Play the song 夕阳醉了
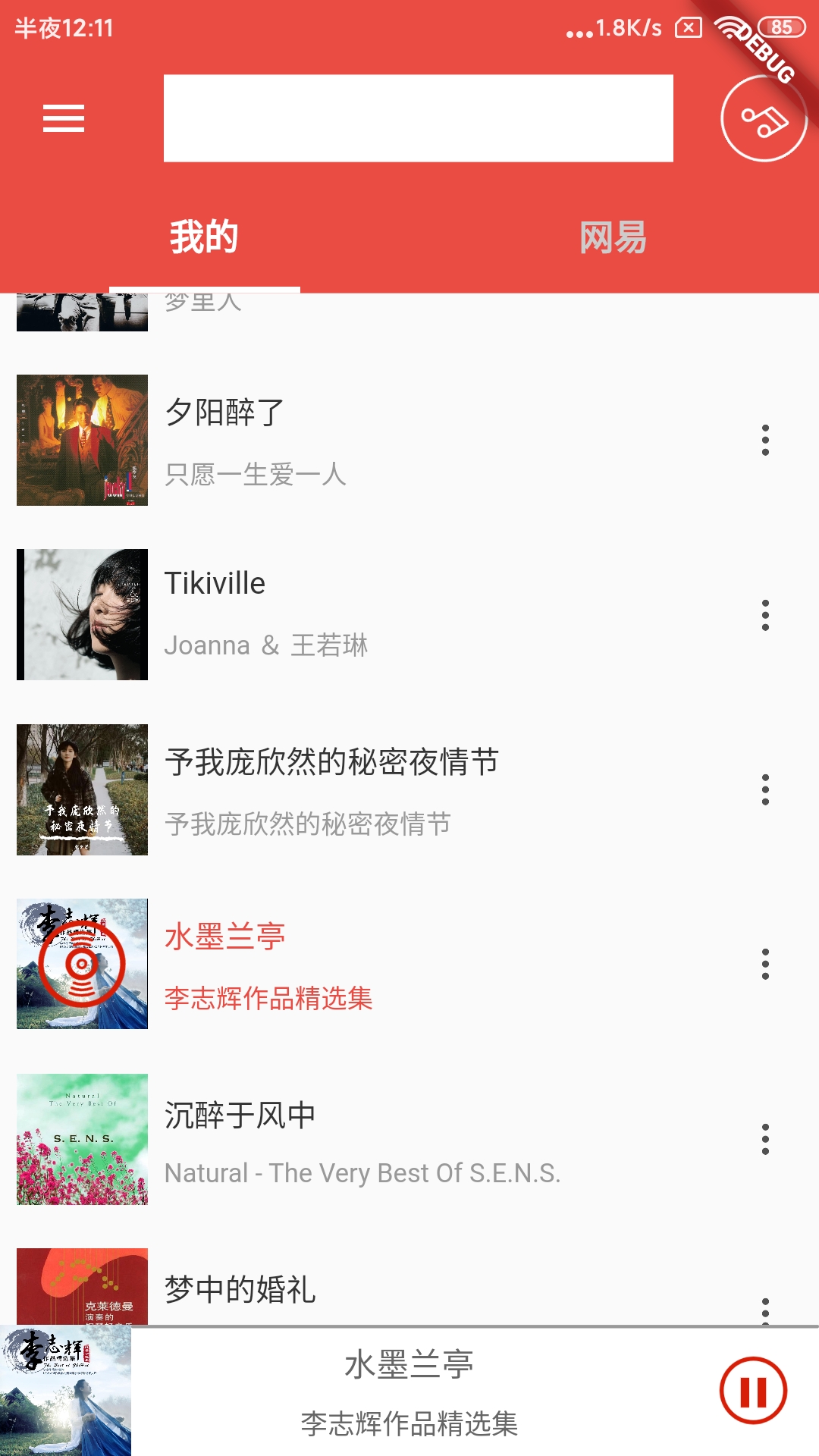The height and width of the screenshot is (1456, 819). [x=379, y=441]
